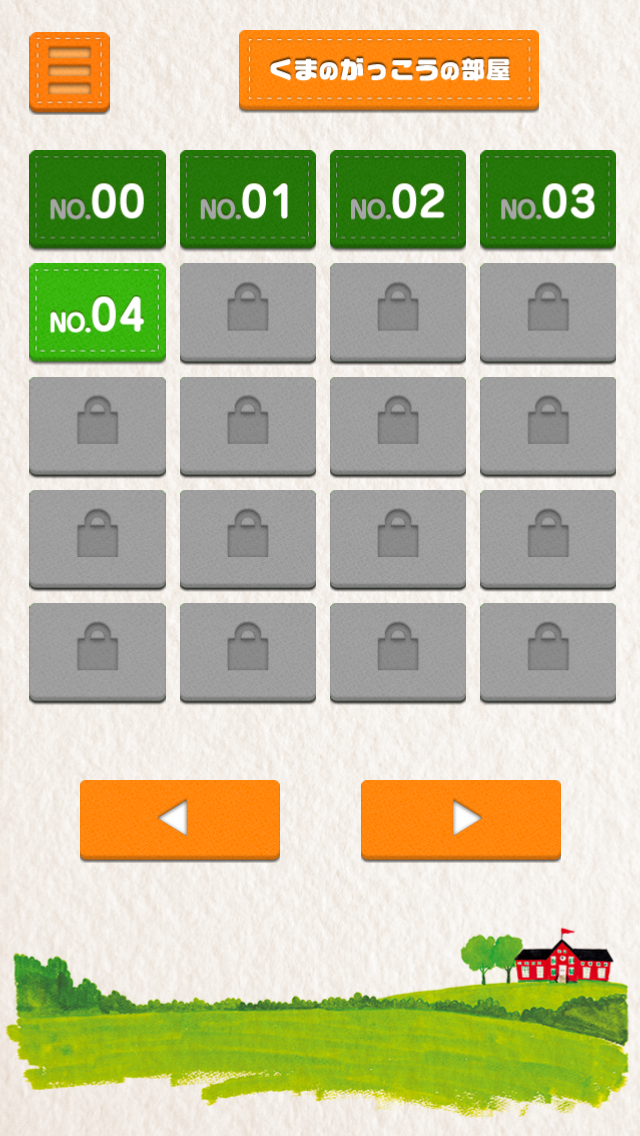This screenshot has width=640, height=1136.
Task: Tap the くまのがっこうの部屋 title button
Action: point(389,70)
